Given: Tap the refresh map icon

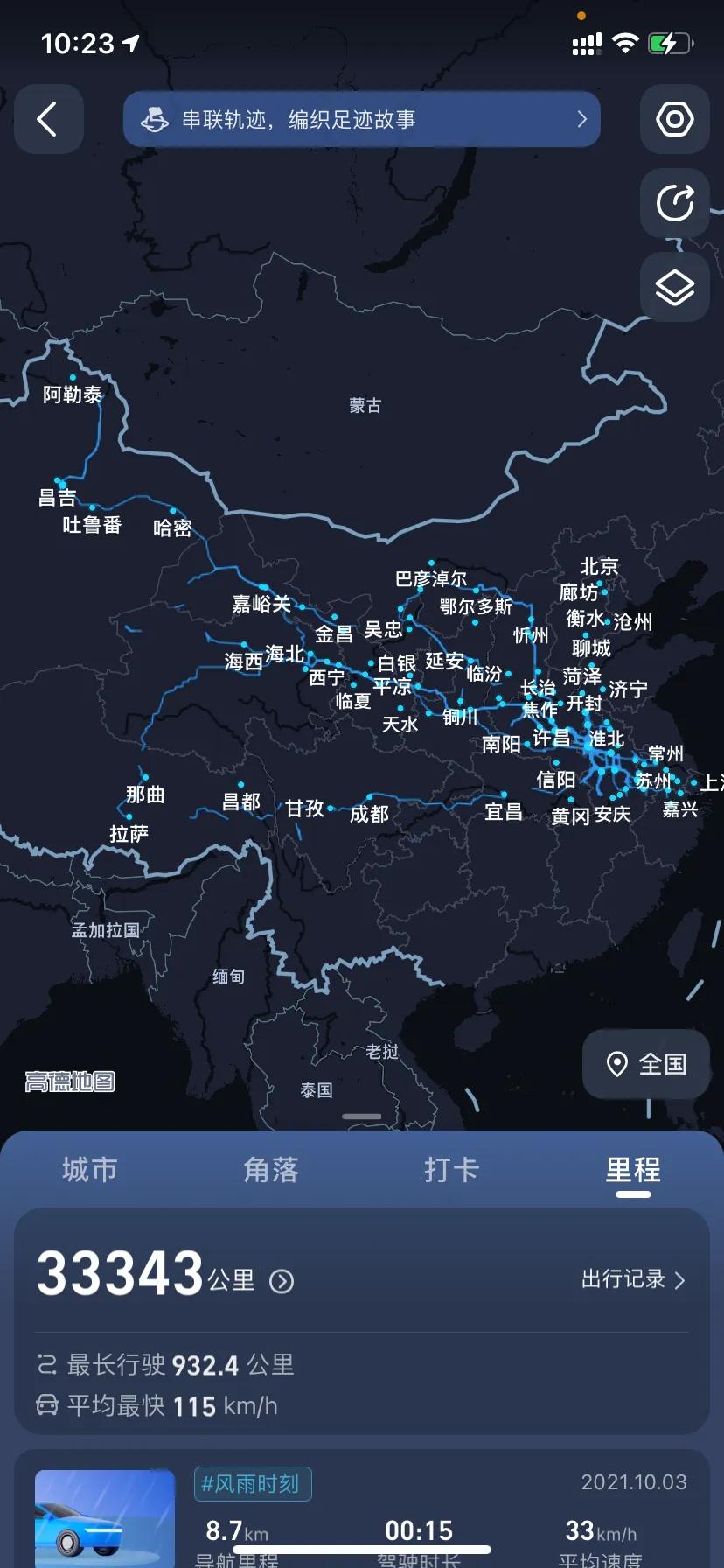Looking at the screenshot, I should pos(673,203).
